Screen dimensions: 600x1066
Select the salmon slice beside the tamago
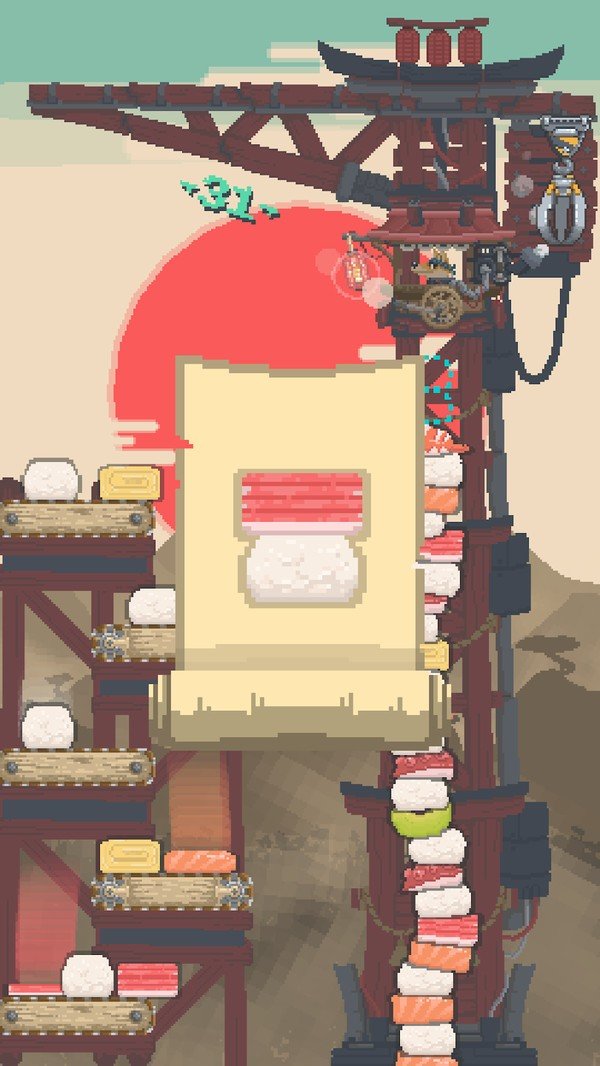200,861
